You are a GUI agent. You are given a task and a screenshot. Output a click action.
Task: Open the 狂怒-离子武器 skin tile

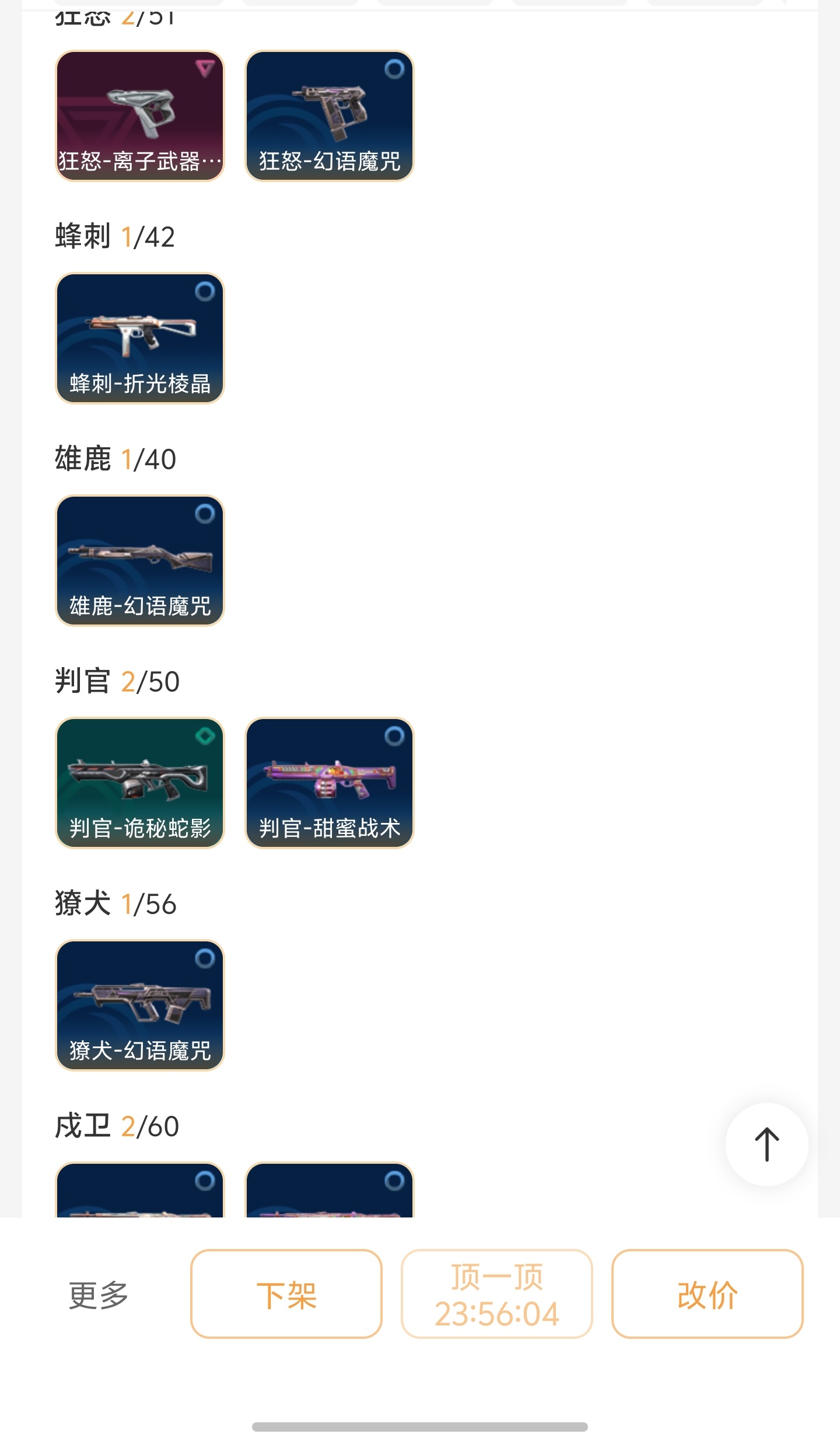140,116
